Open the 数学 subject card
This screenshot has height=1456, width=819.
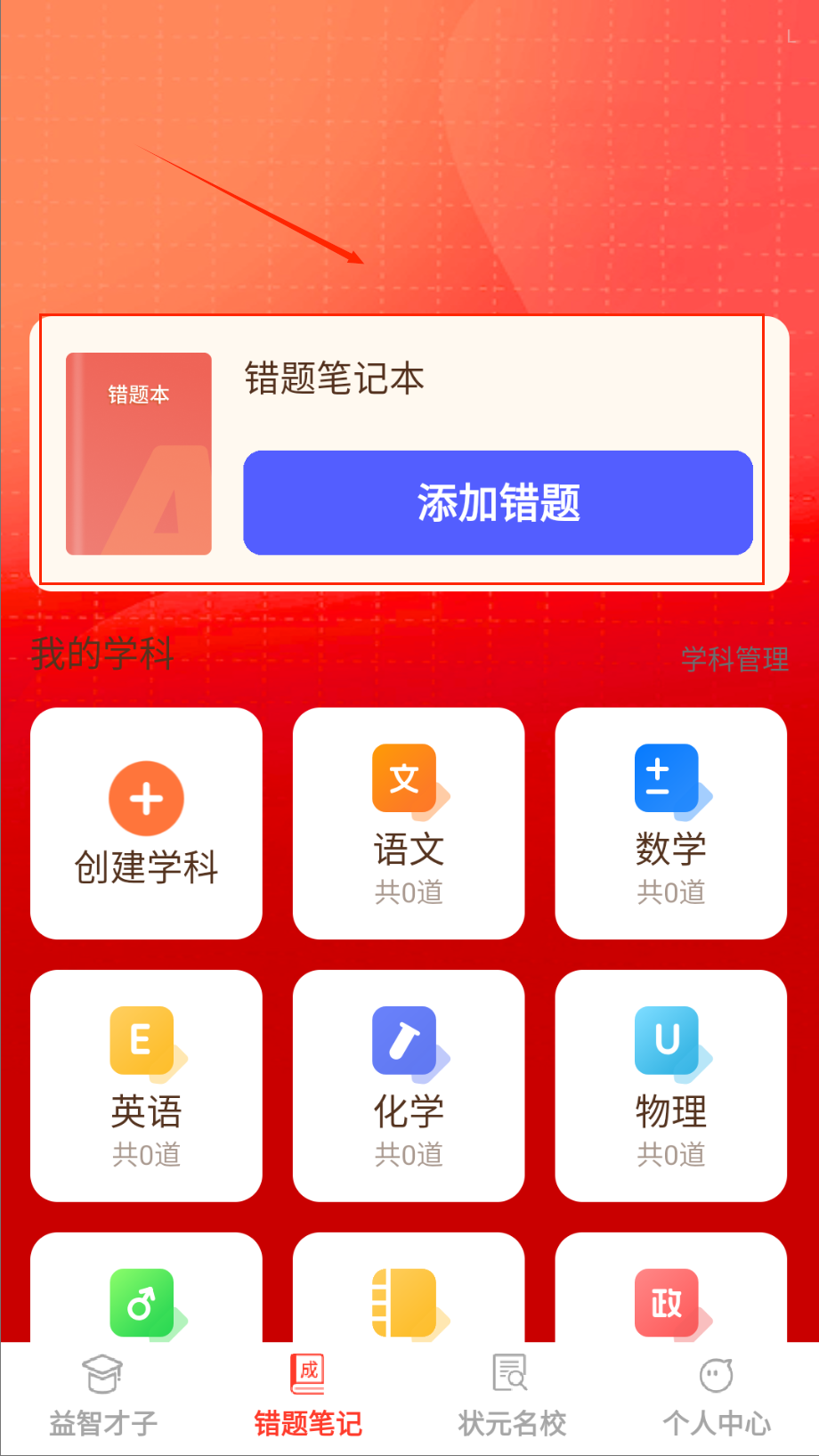coord(670,823)
